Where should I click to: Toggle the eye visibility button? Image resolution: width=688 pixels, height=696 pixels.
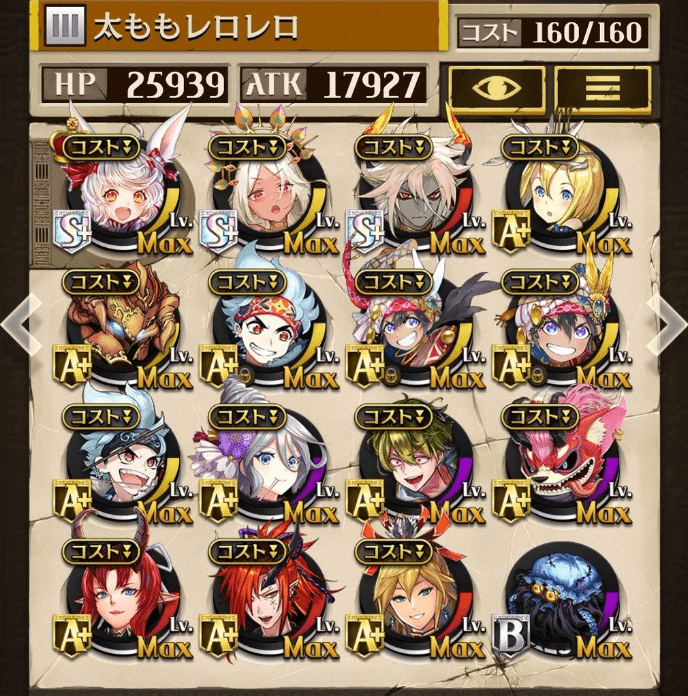[496, 86]
